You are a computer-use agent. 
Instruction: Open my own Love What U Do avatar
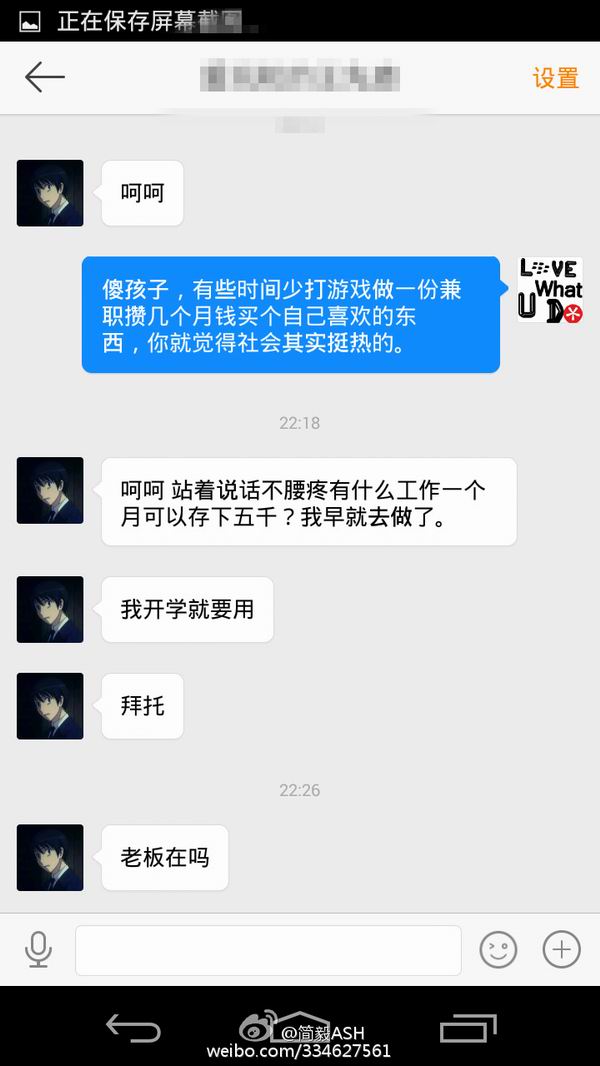pyautogui.click(x=550, y=290)
